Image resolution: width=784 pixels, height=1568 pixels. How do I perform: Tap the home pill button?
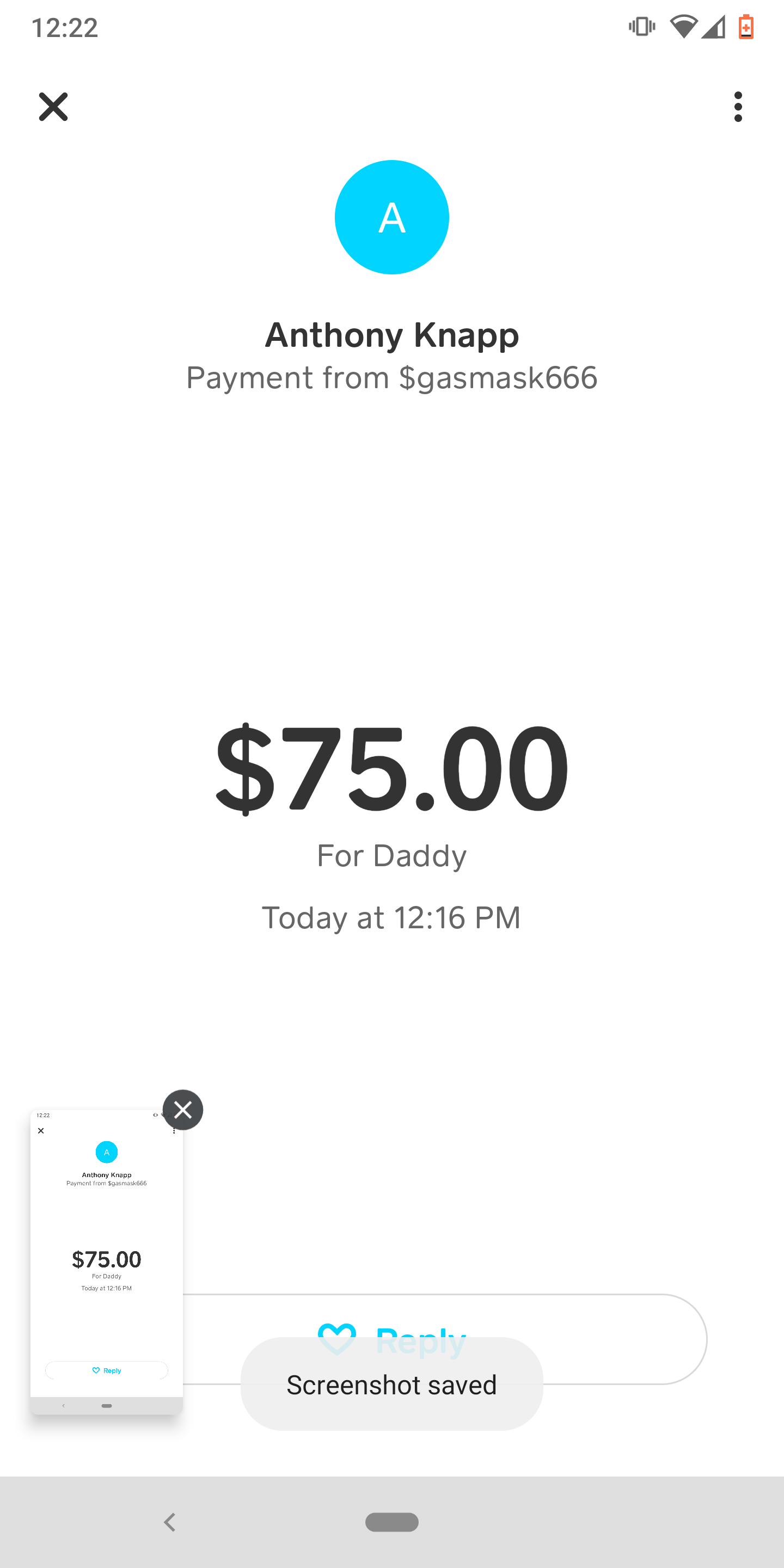click(x=392, y=1522)
